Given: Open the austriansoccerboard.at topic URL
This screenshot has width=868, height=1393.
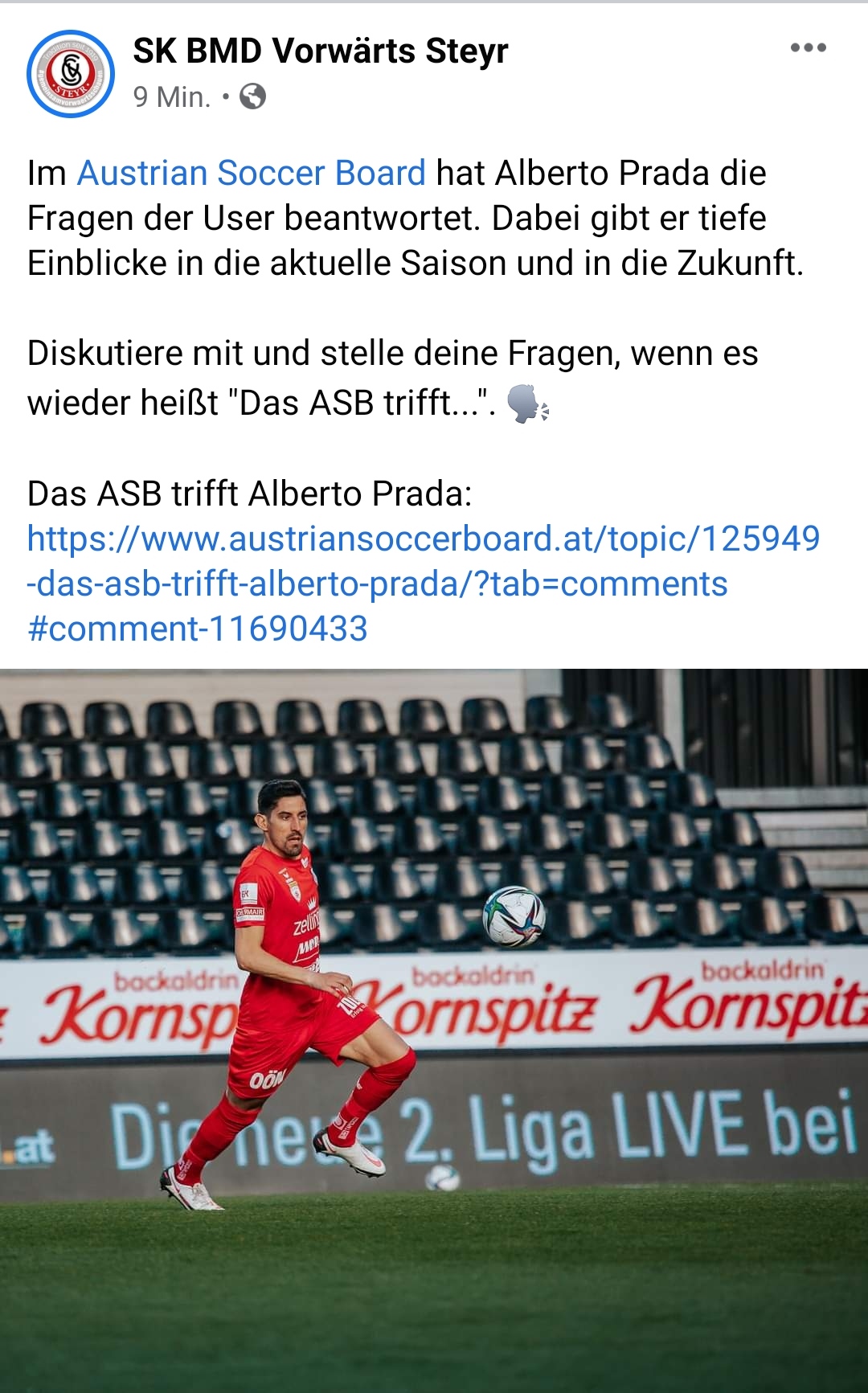Looking at the screenshot, I should pyautogui.click(x=424, y=584).
